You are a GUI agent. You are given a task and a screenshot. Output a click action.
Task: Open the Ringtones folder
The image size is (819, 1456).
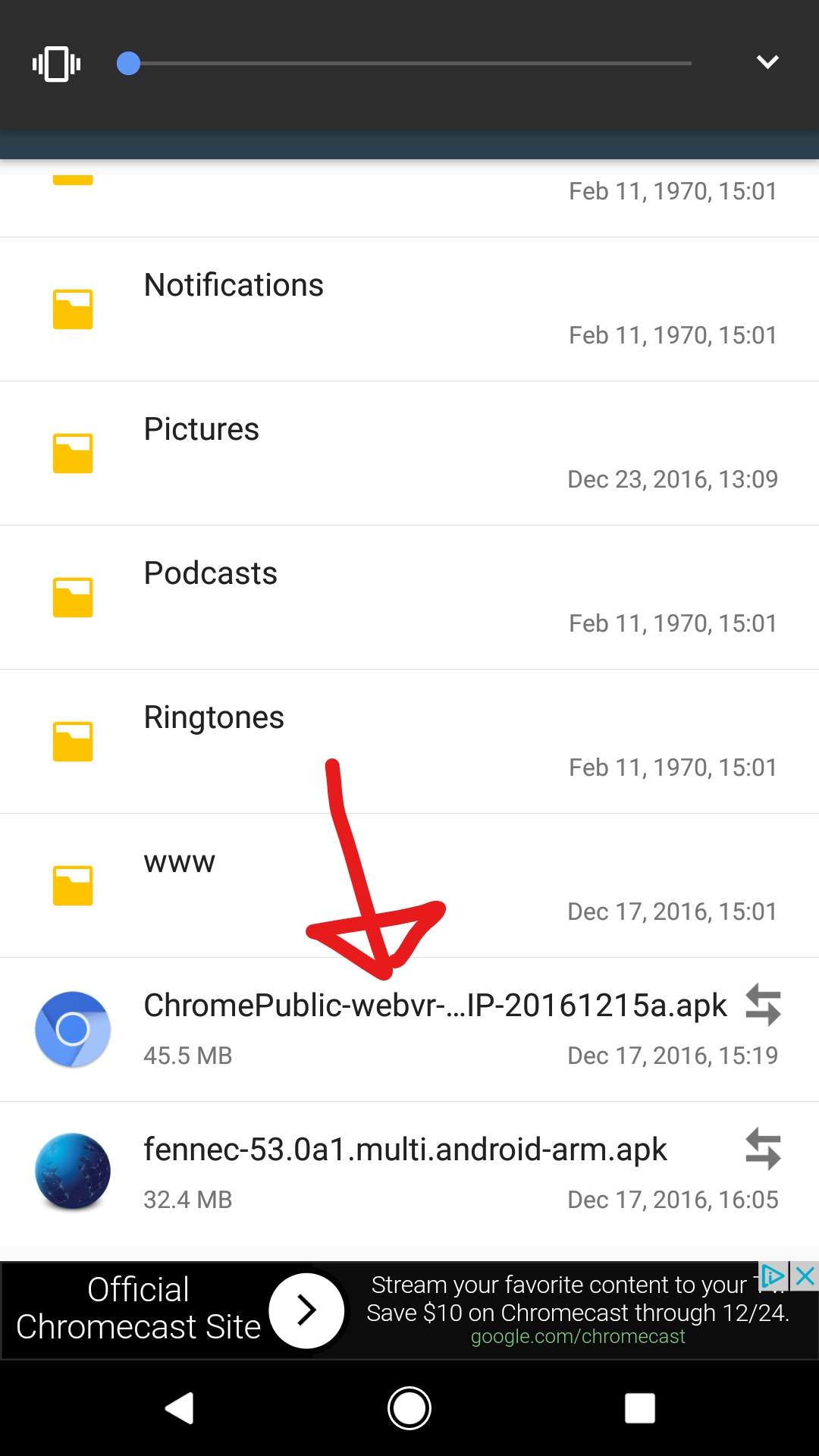tap(214, 718)
